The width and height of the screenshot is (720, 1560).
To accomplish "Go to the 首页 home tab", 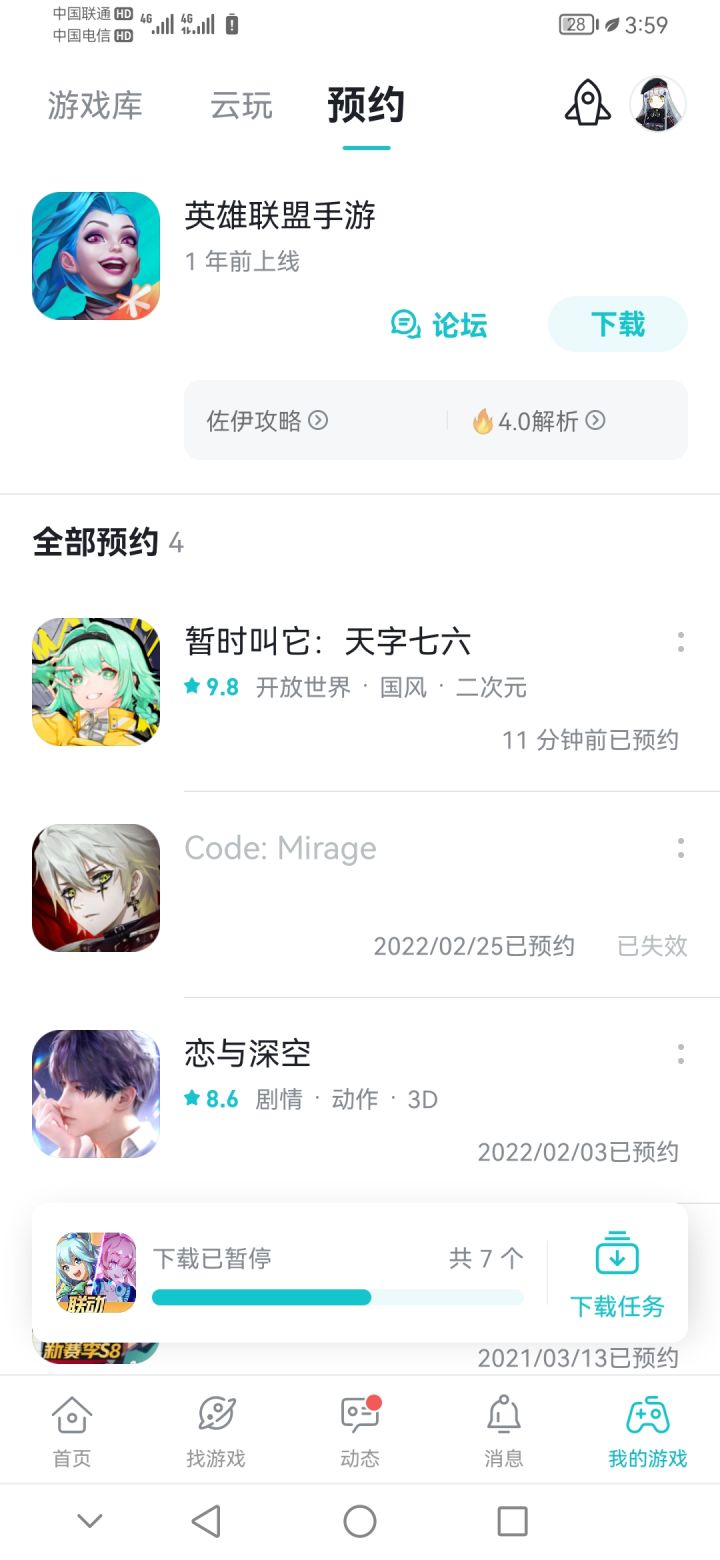I will tap(72, 1431).
